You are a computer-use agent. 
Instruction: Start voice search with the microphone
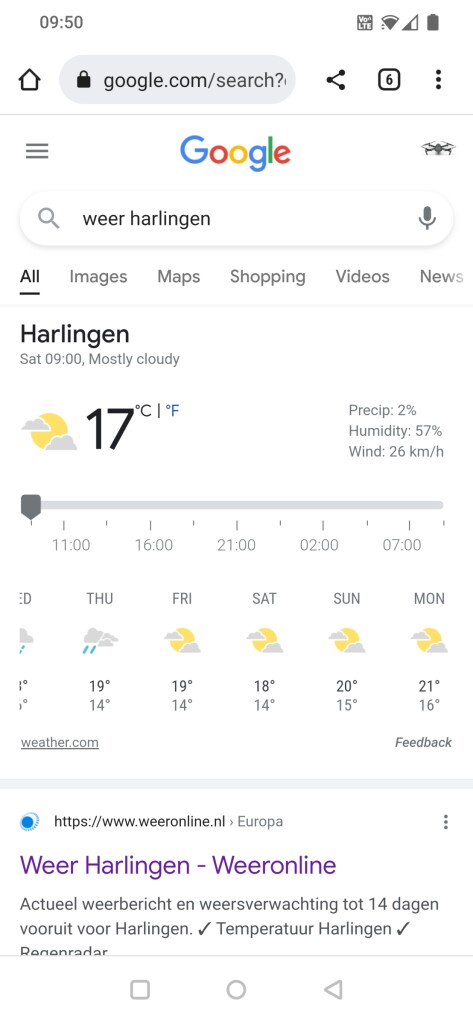tap(427, 218)
